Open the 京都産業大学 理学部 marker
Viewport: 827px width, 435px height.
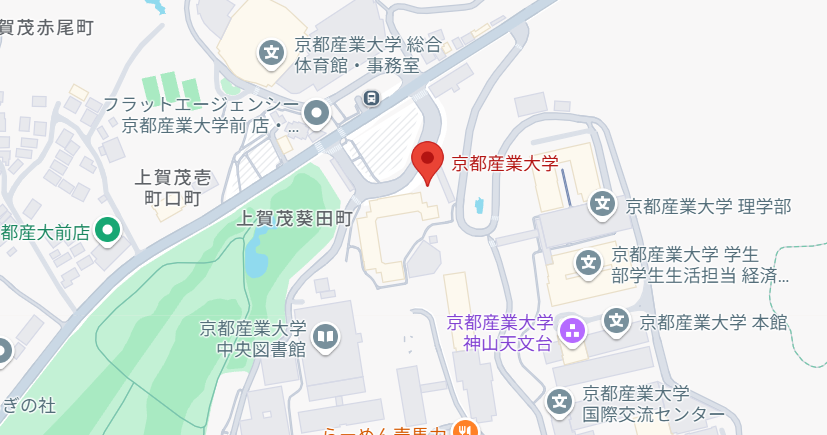pos(602,205)
